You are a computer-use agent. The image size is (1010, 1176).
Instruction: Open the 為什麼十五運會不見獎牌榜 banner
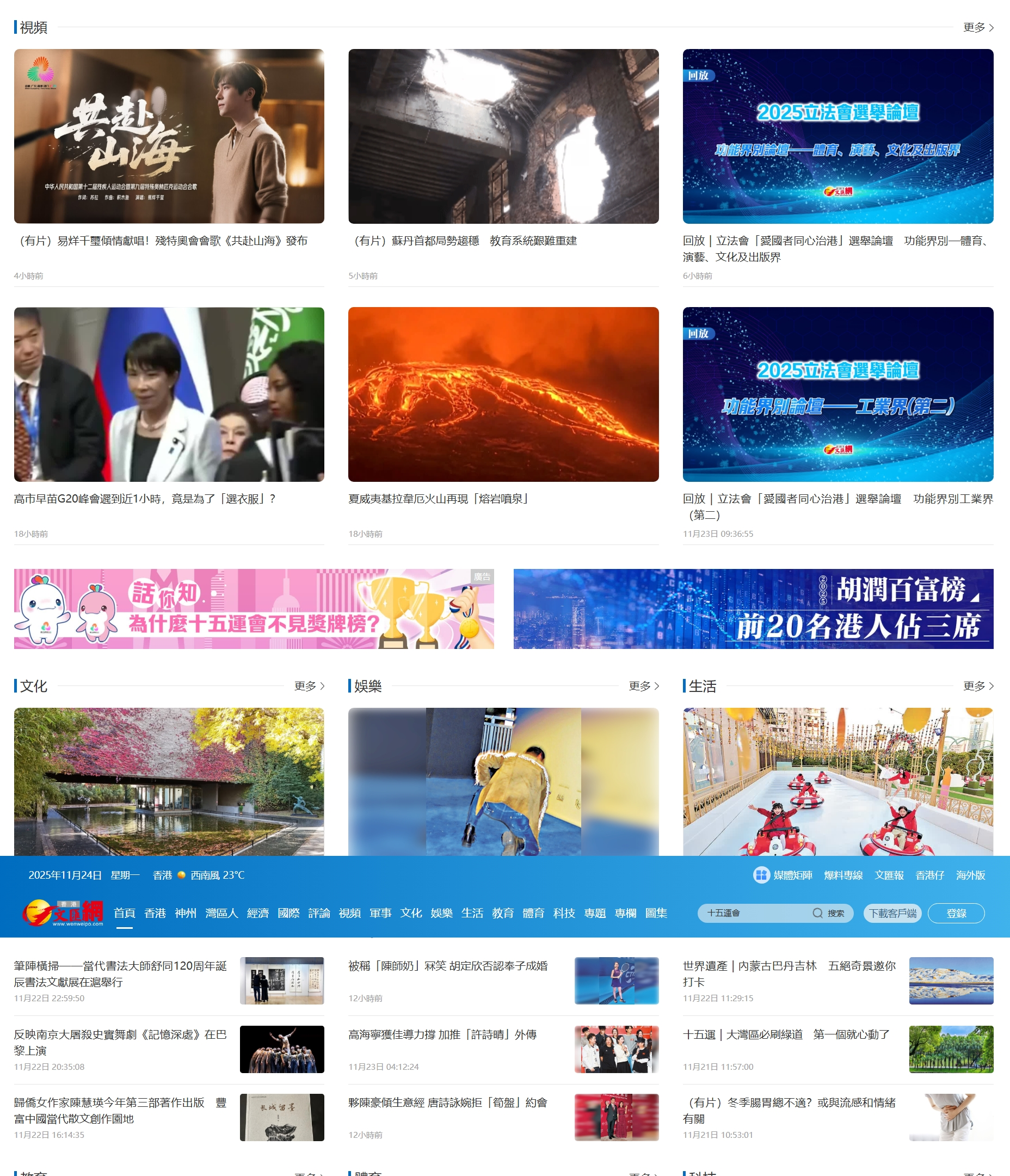coord(254,609)
